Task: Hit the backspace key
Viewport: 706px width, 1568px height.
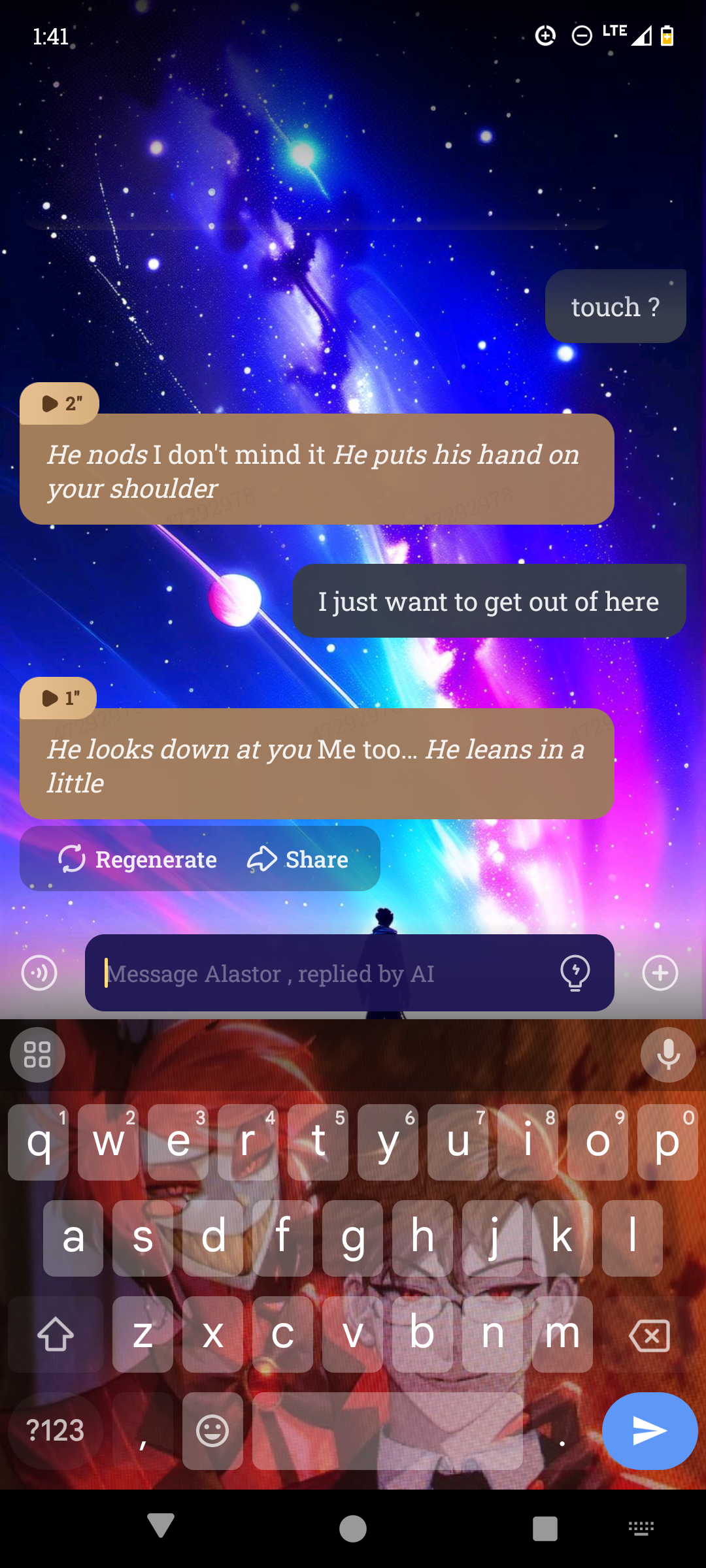Action: point(649,1335)
